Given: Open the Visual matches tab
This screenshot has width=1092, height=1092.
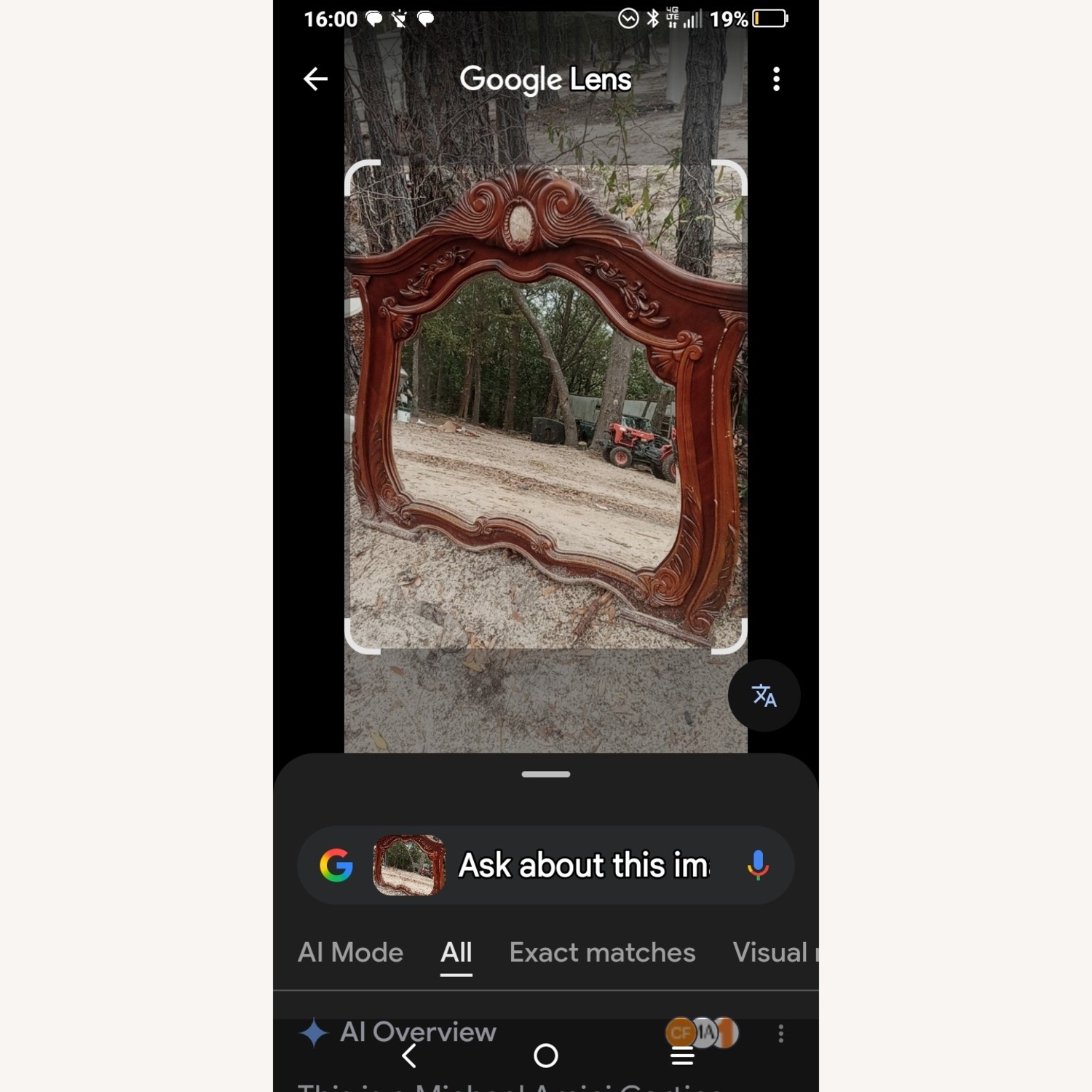Looking at the screenshot, I should [773, 952].
